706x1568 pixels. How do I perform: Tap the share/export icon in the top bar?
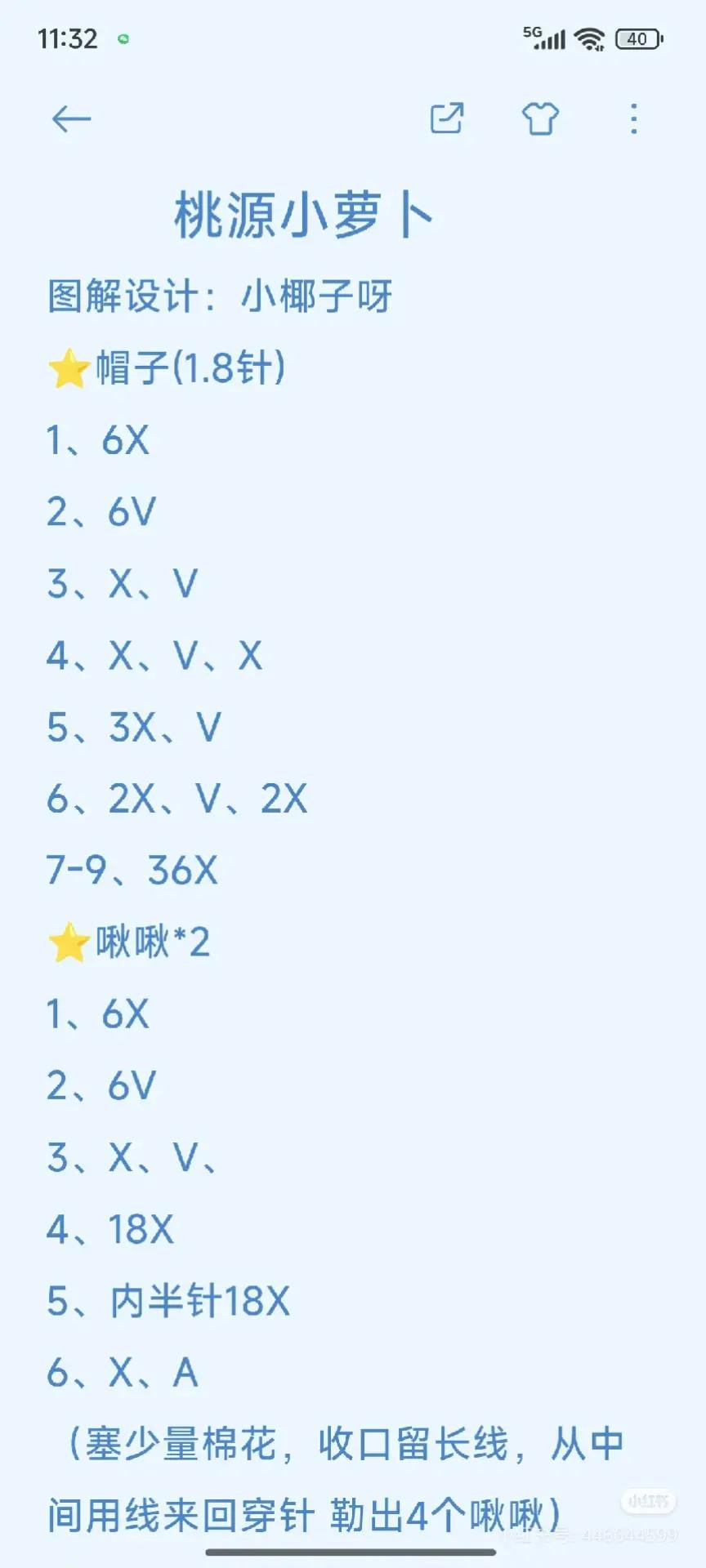click(445, 119)
